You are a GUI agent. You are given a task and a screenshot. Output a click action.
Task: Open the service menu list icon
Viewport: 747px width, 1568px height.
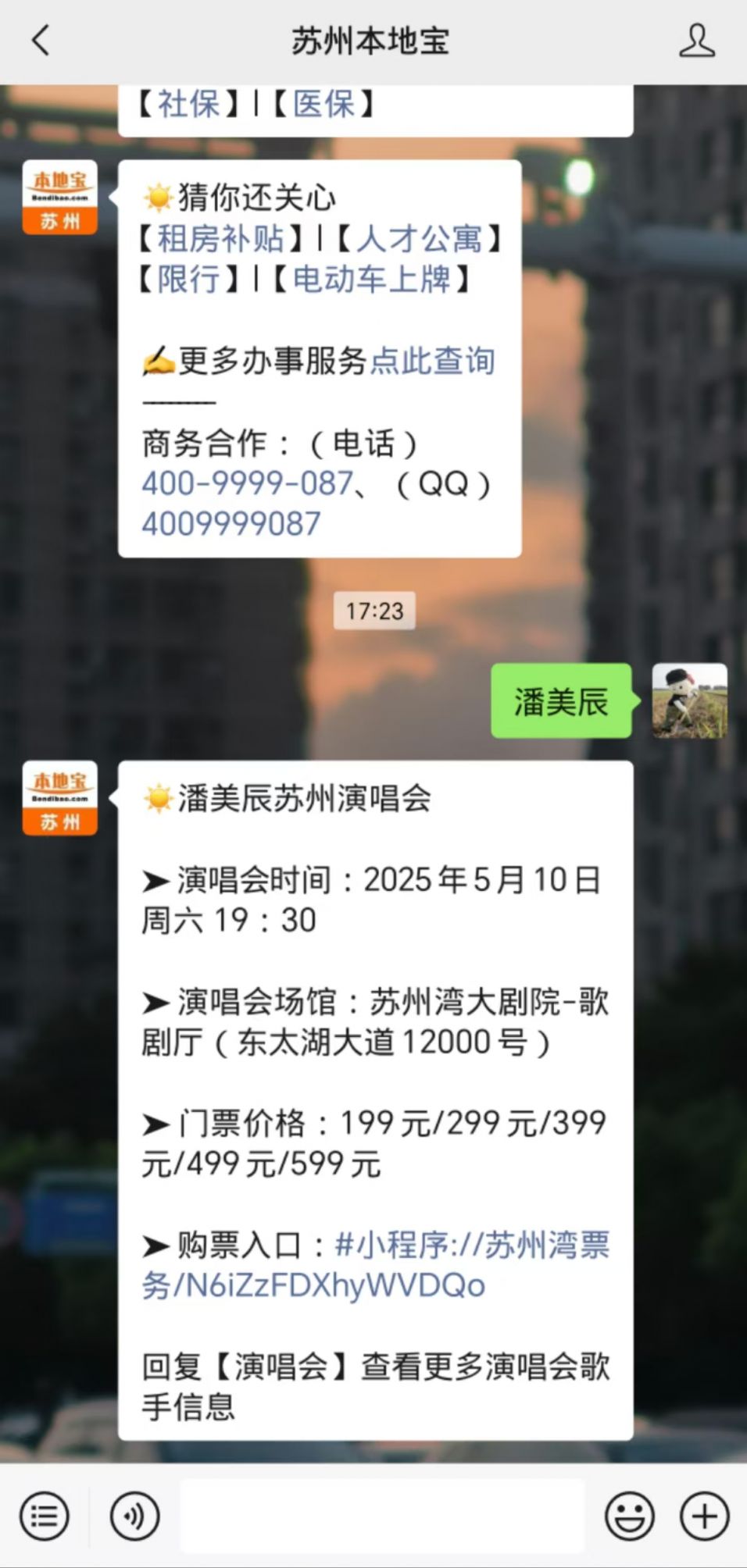(44, 1516)
